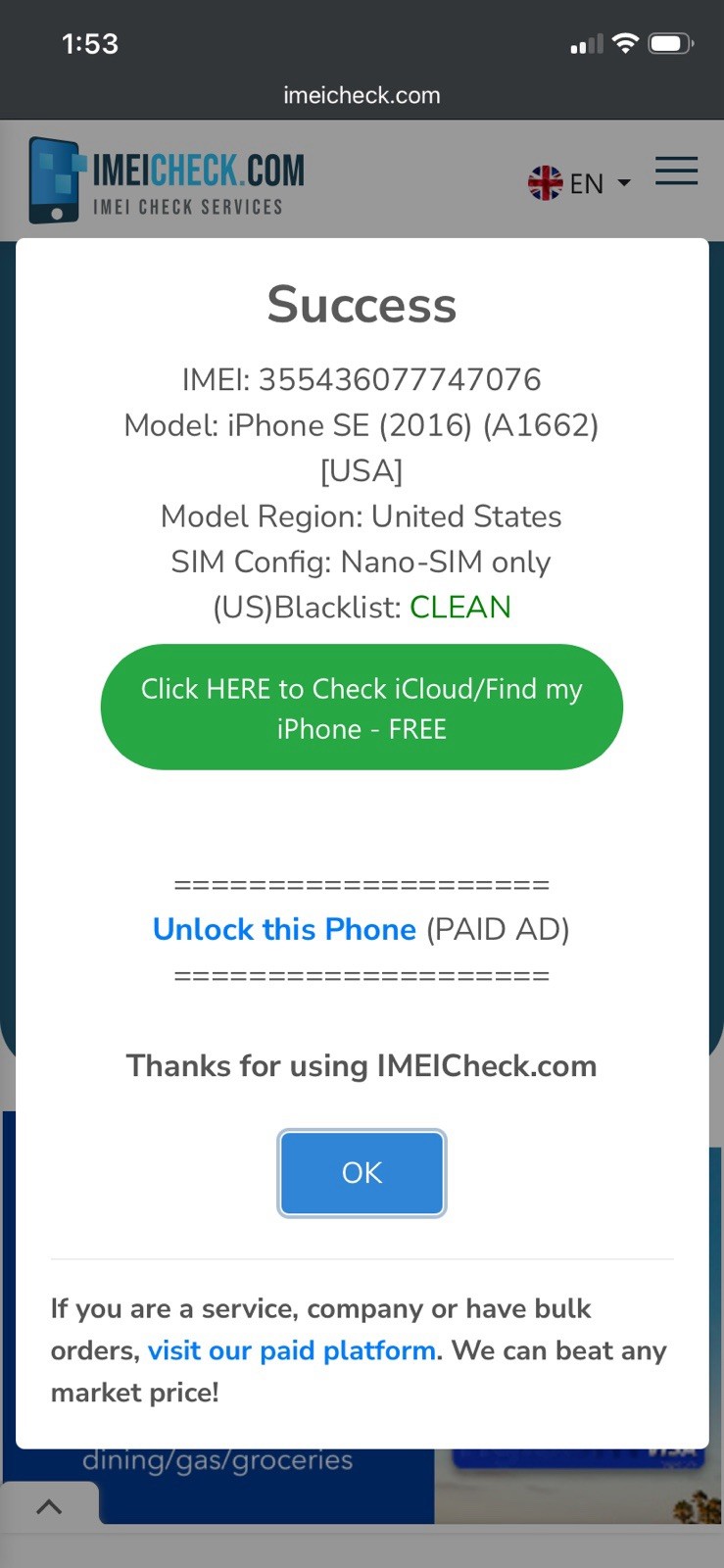Visit our paid platform link
This screenshot has width=724, height=1568.
[292, 1350]
